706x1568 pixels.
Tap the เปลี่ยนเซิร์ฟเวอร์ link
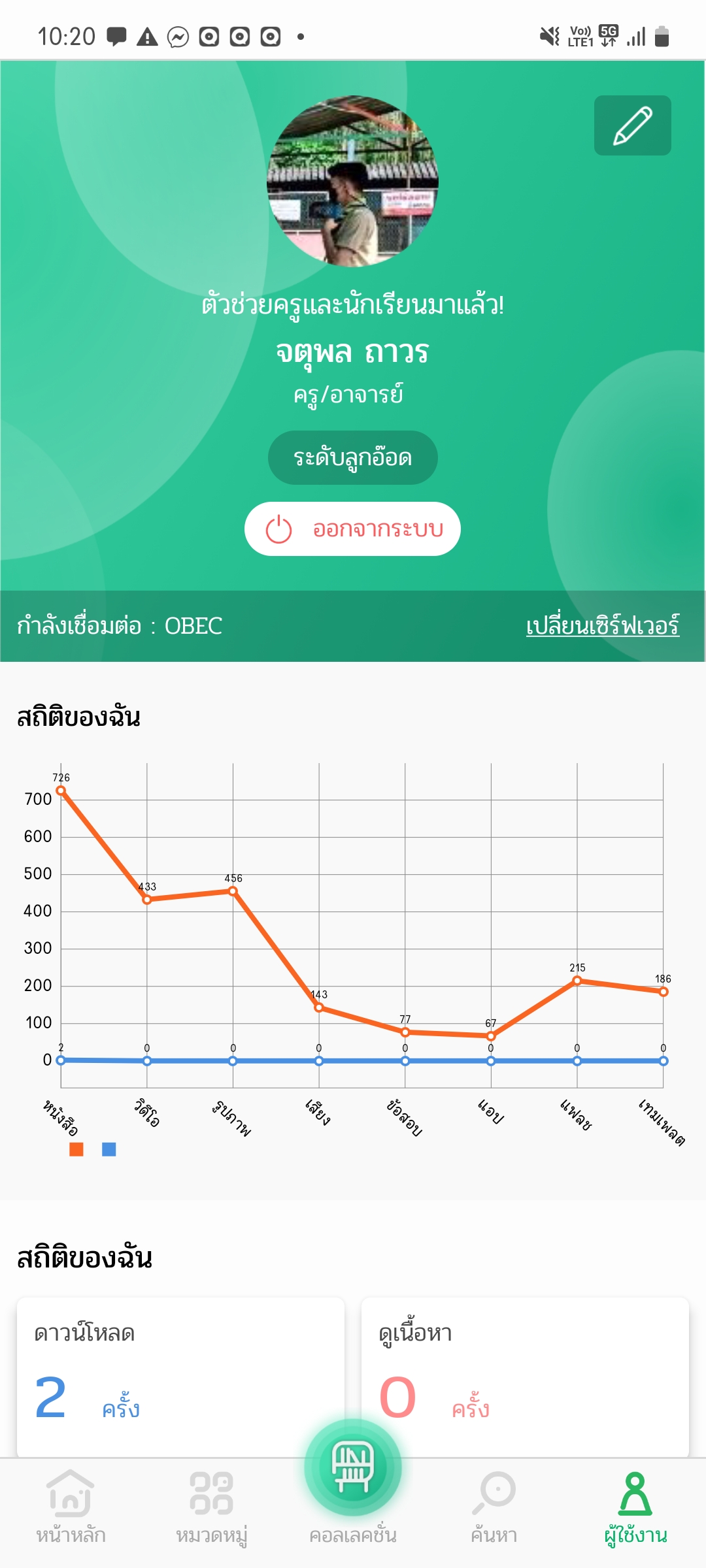point(603,626)
